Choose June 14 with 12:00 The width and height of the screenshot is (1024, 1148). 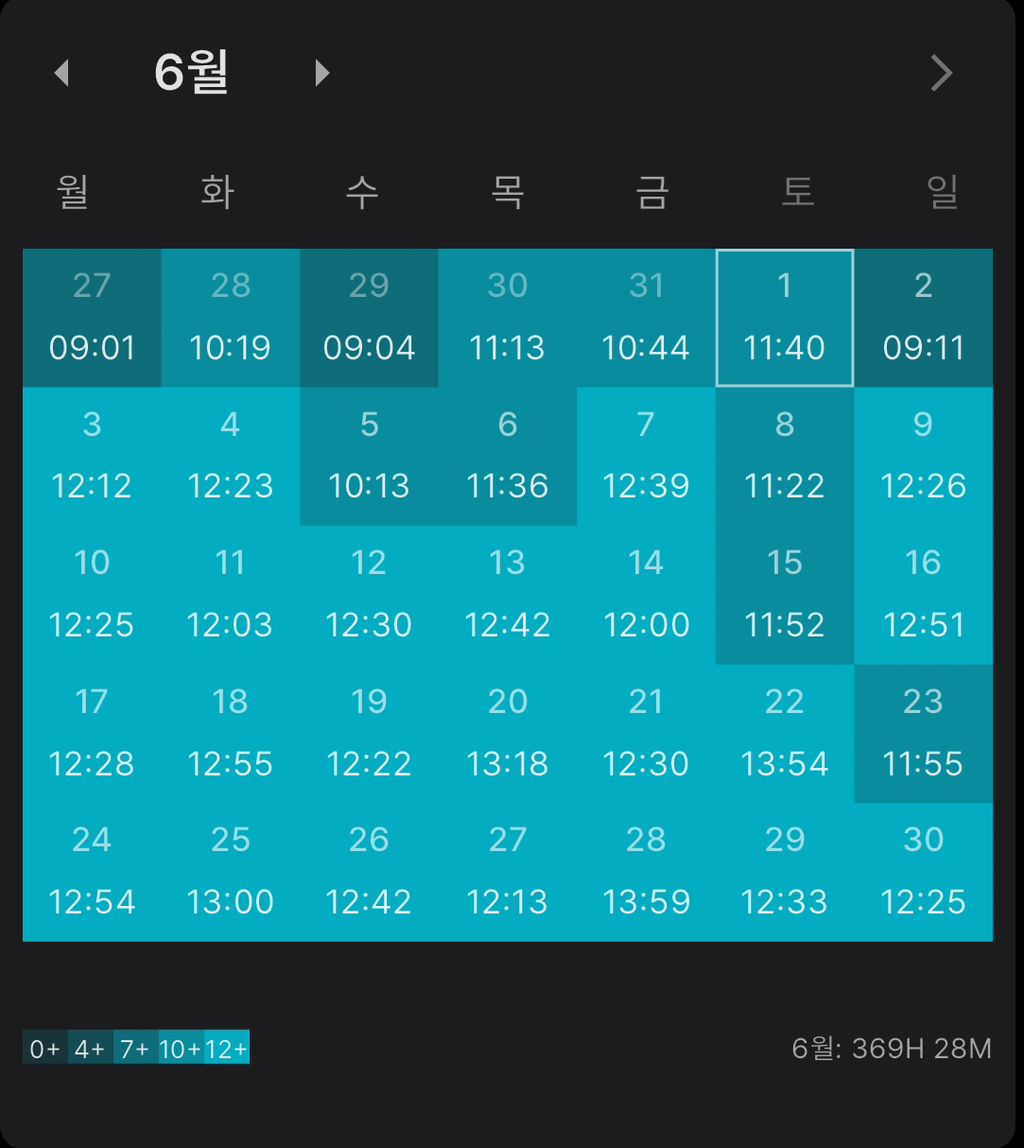(646, 594)
